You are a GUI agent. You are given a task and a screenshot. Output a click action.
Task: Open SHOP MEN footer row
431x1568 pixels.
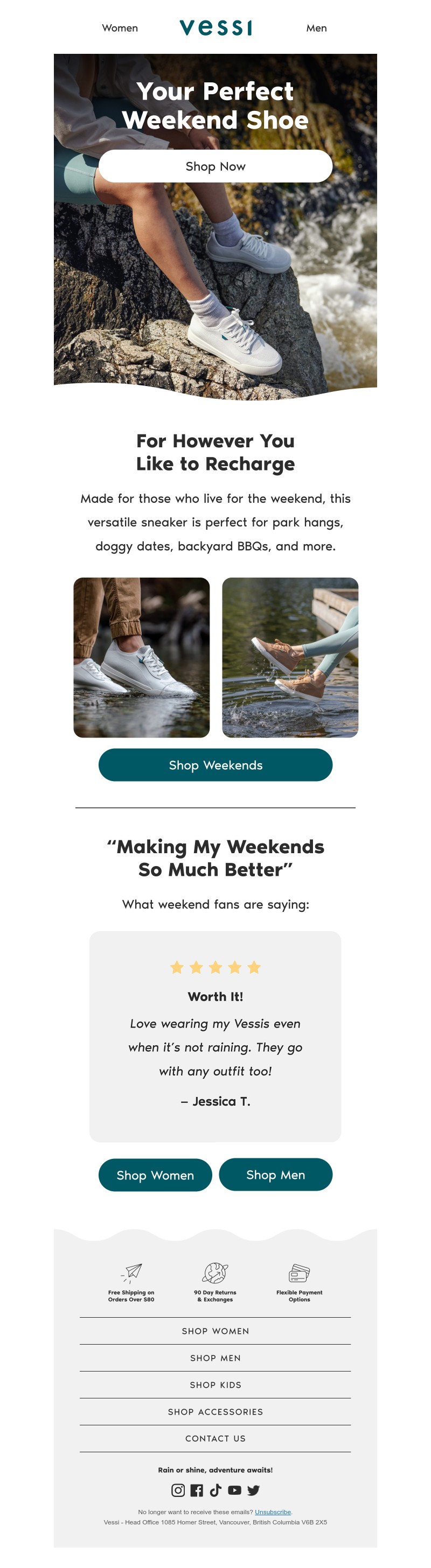[215, 1358]
